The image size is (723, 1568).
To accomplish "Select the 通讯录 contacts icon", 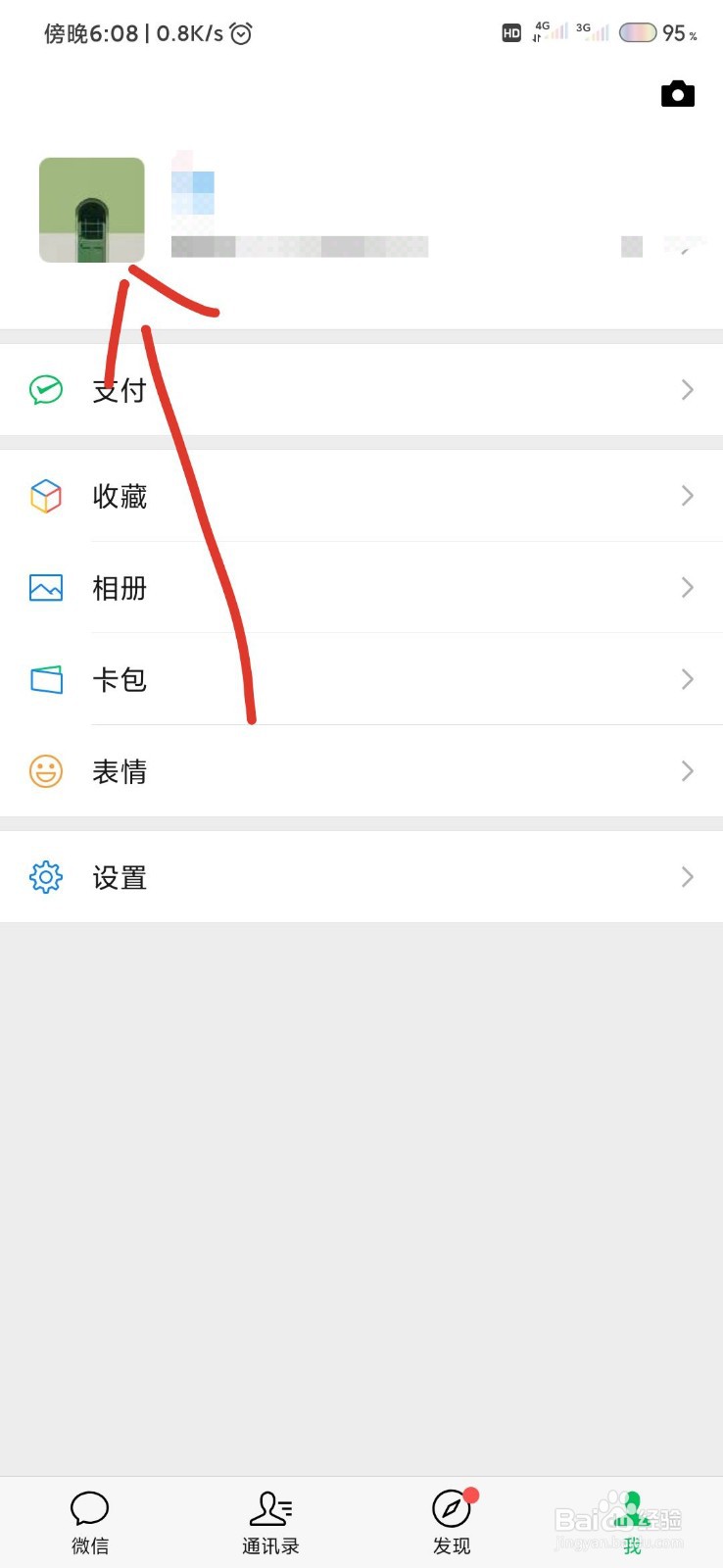I will (x=271, y=1509).
